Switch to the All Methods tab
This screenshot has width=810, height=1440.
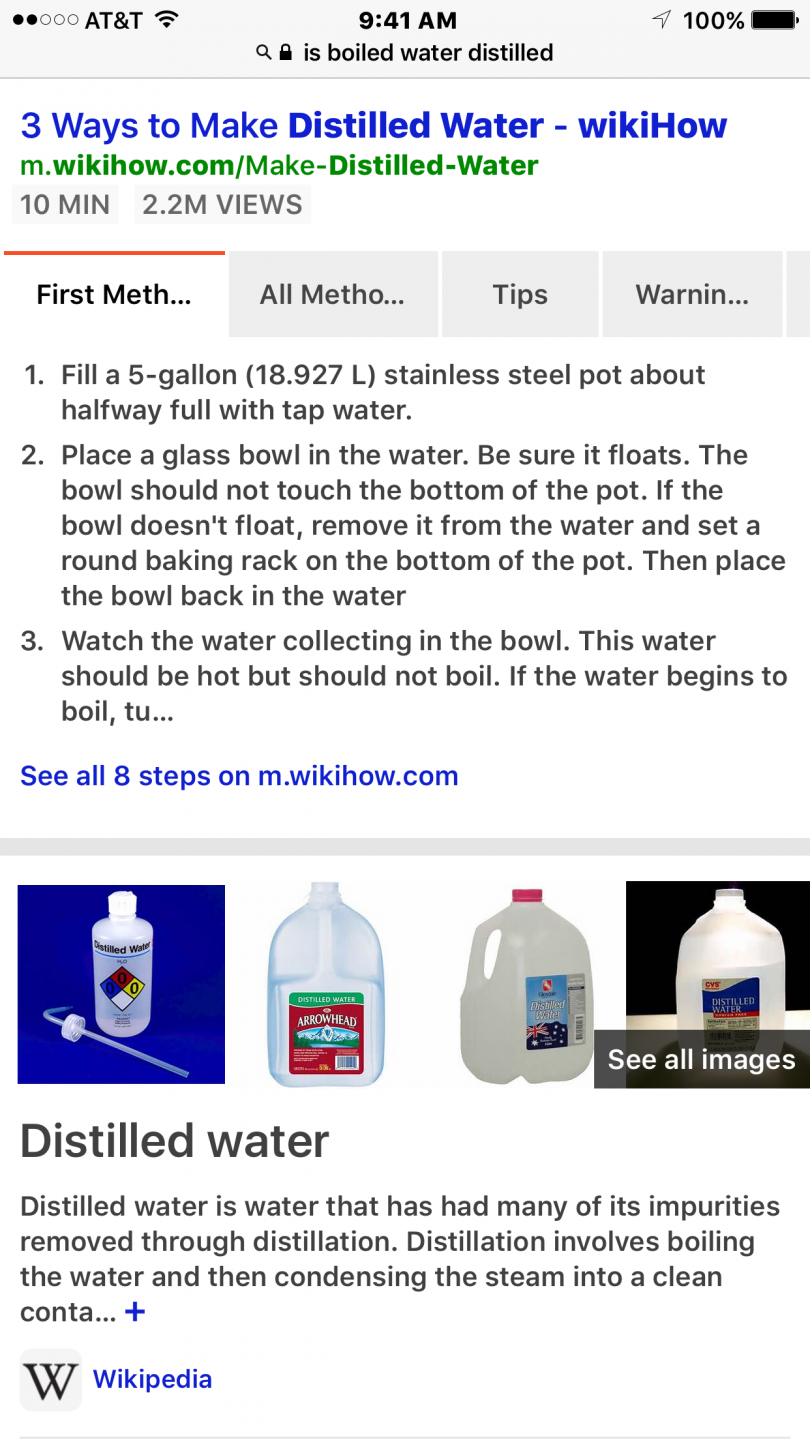(332, 295)
